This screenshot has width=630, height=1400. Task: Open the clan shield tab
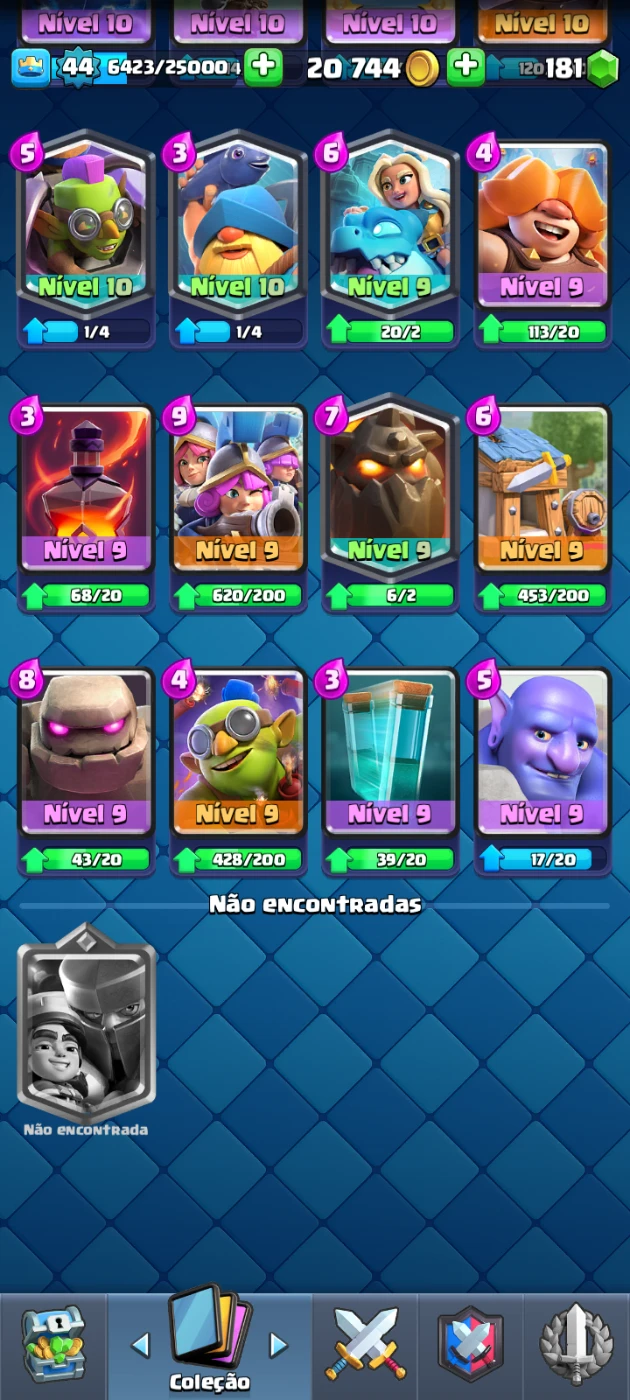[470, 1345]
